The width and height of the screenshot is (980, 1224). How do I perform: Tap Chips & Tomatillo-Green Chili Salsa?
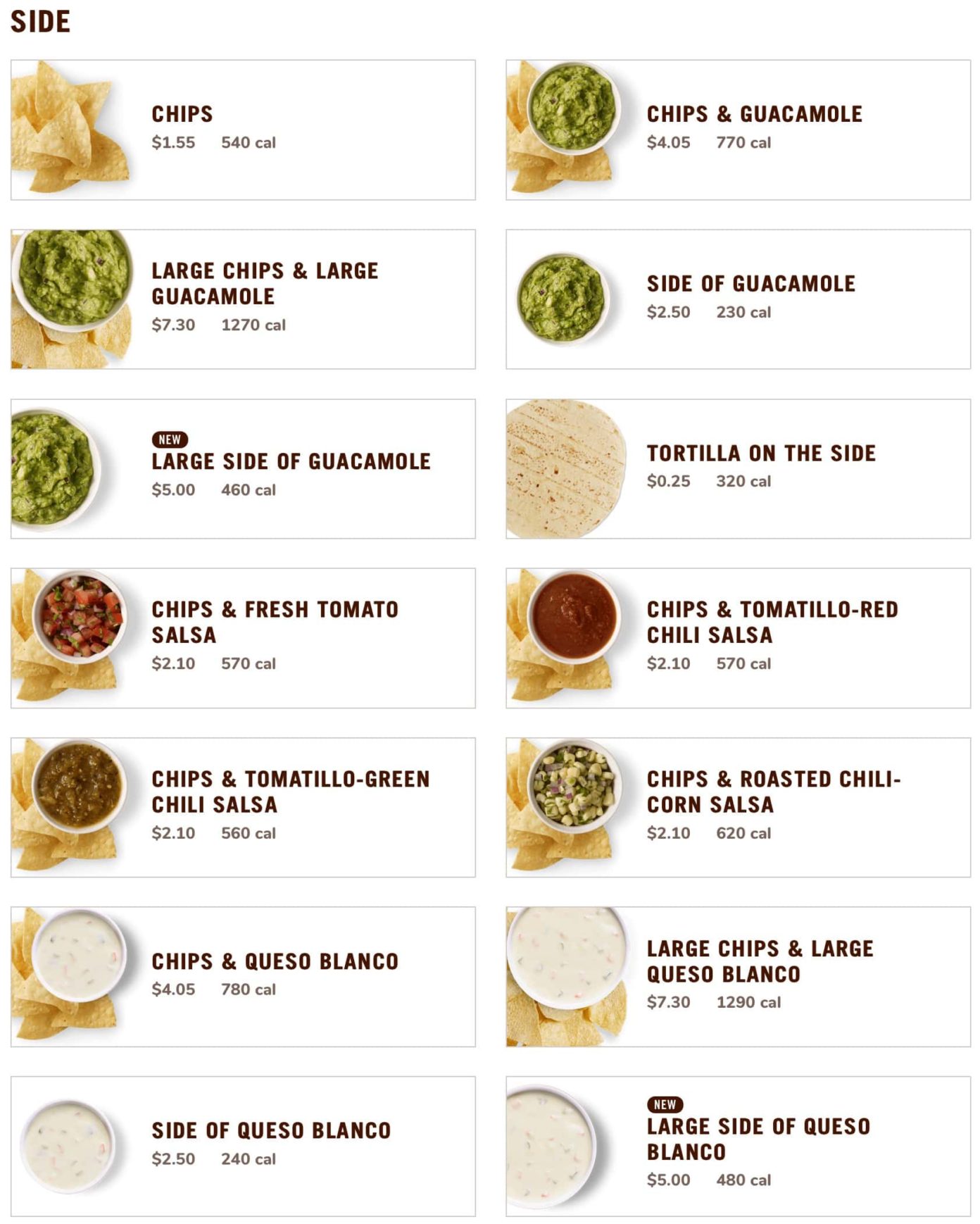click(243, 807)
